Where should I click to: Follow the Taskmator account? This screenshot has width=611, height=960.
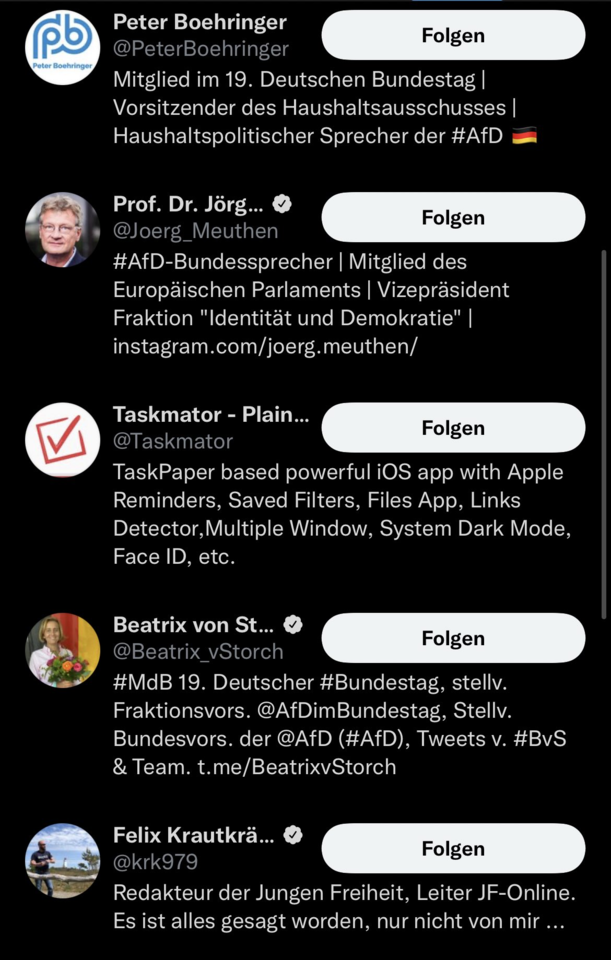point(452,428)
